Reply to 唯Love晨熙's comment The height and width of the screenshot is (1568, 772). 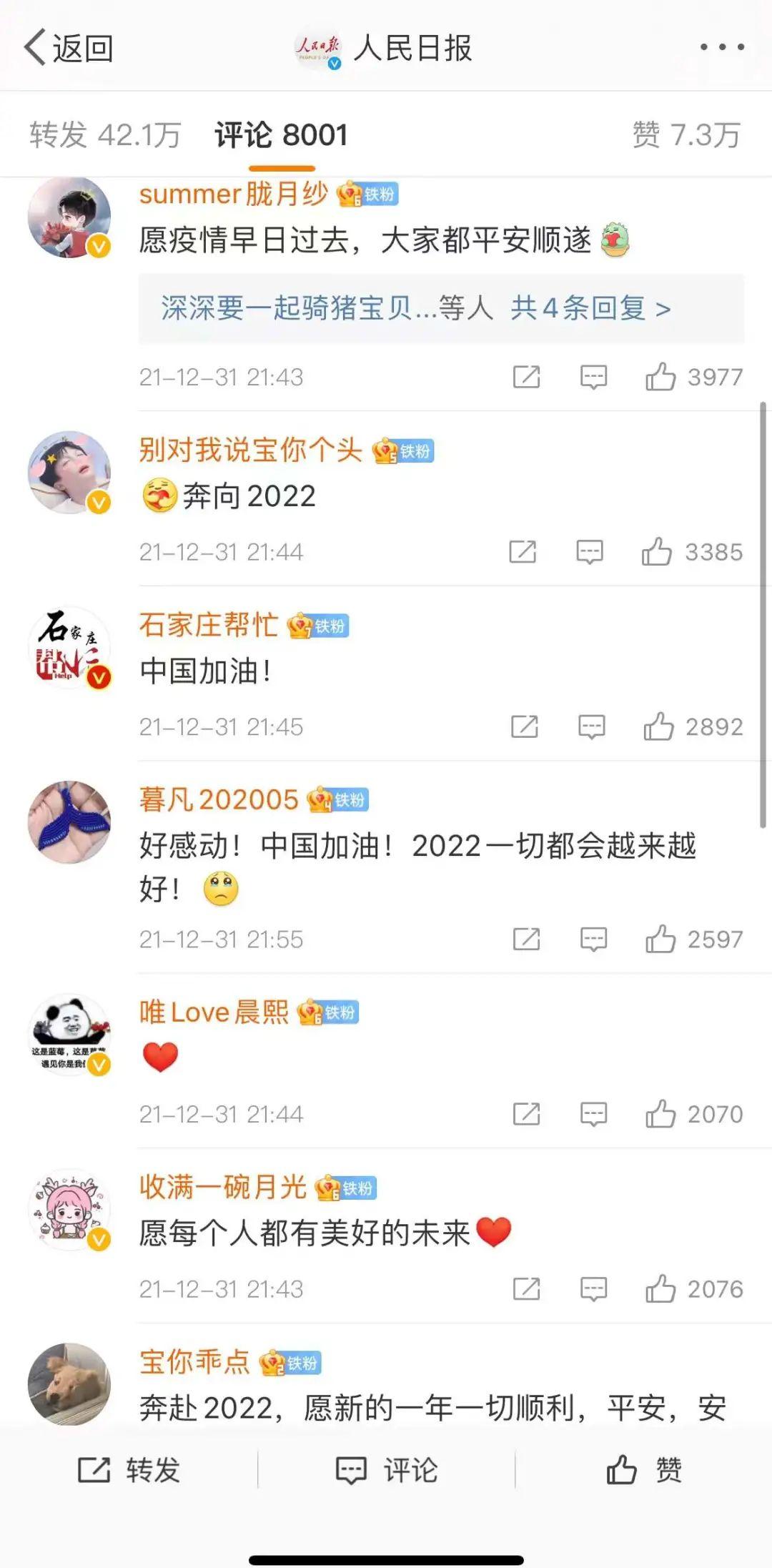coord(593,1114)
